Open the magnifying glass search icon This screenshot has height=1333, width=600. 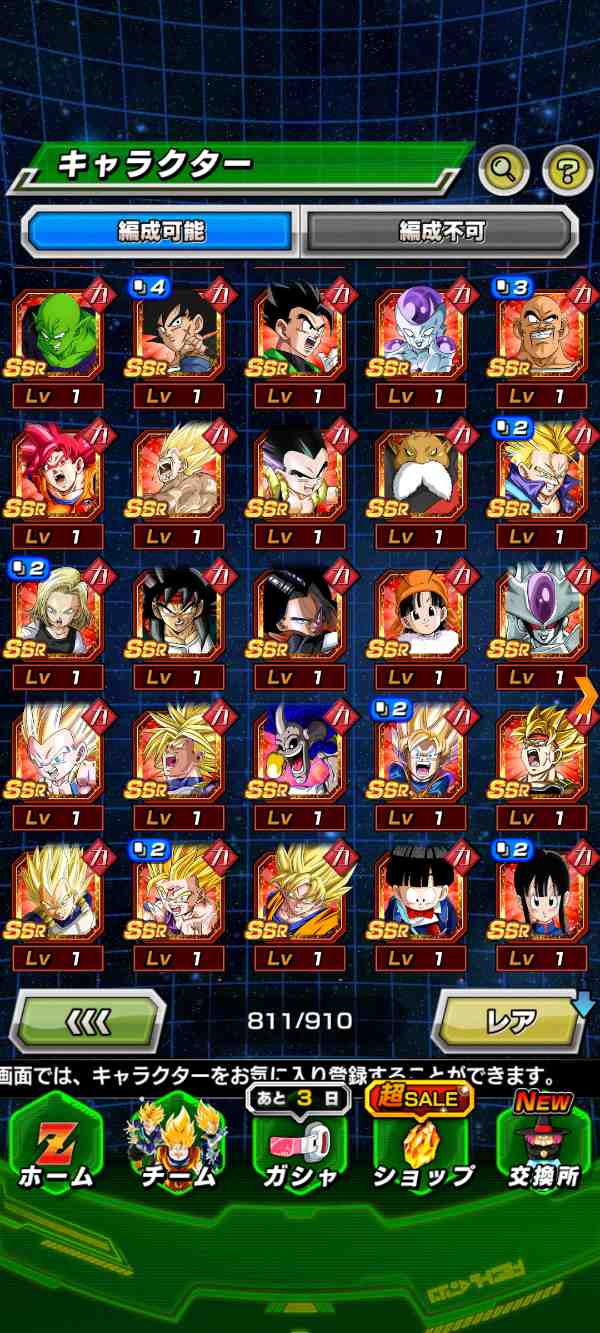pyautogui.click(x=504, y=171)
